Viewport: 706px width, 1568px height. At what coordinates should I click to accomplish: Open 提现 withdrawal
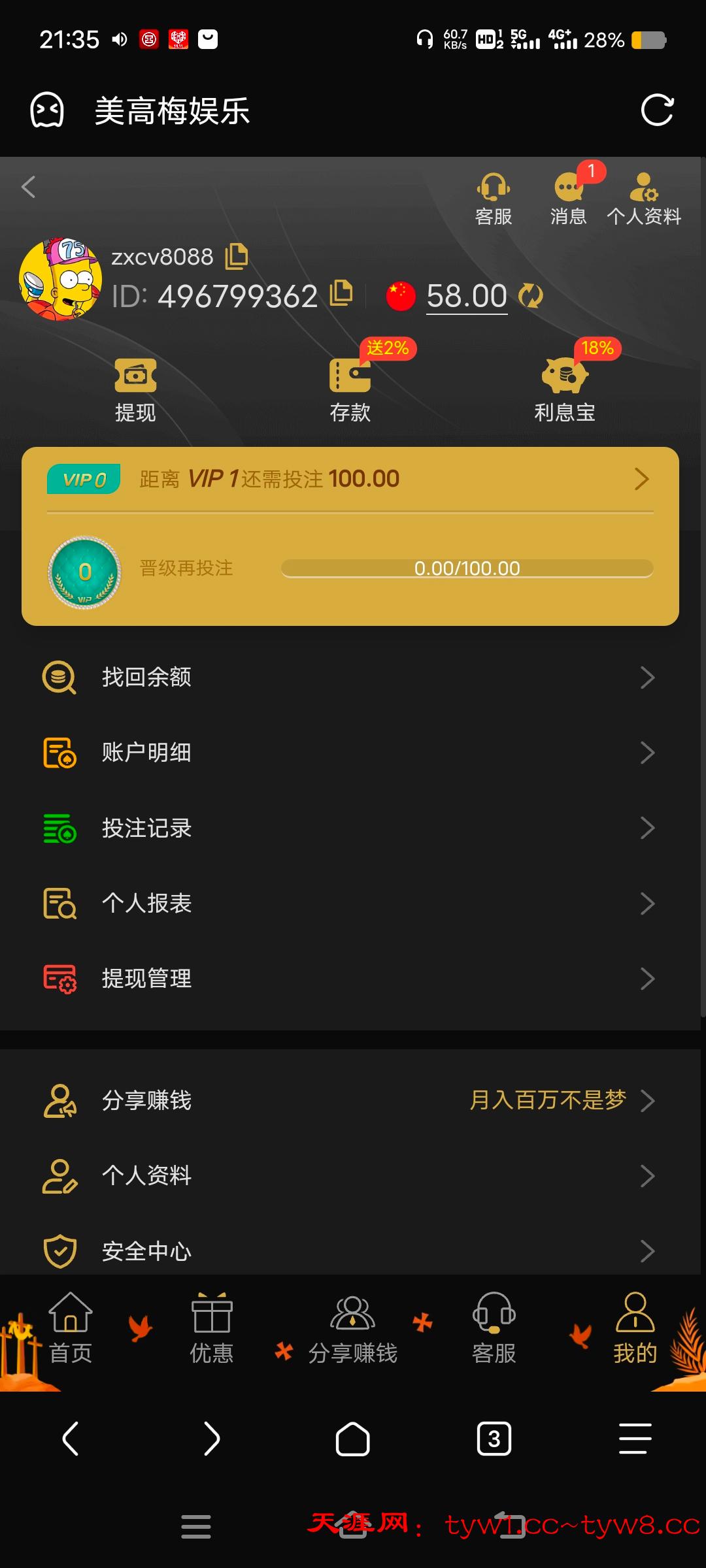pos(135,390)
